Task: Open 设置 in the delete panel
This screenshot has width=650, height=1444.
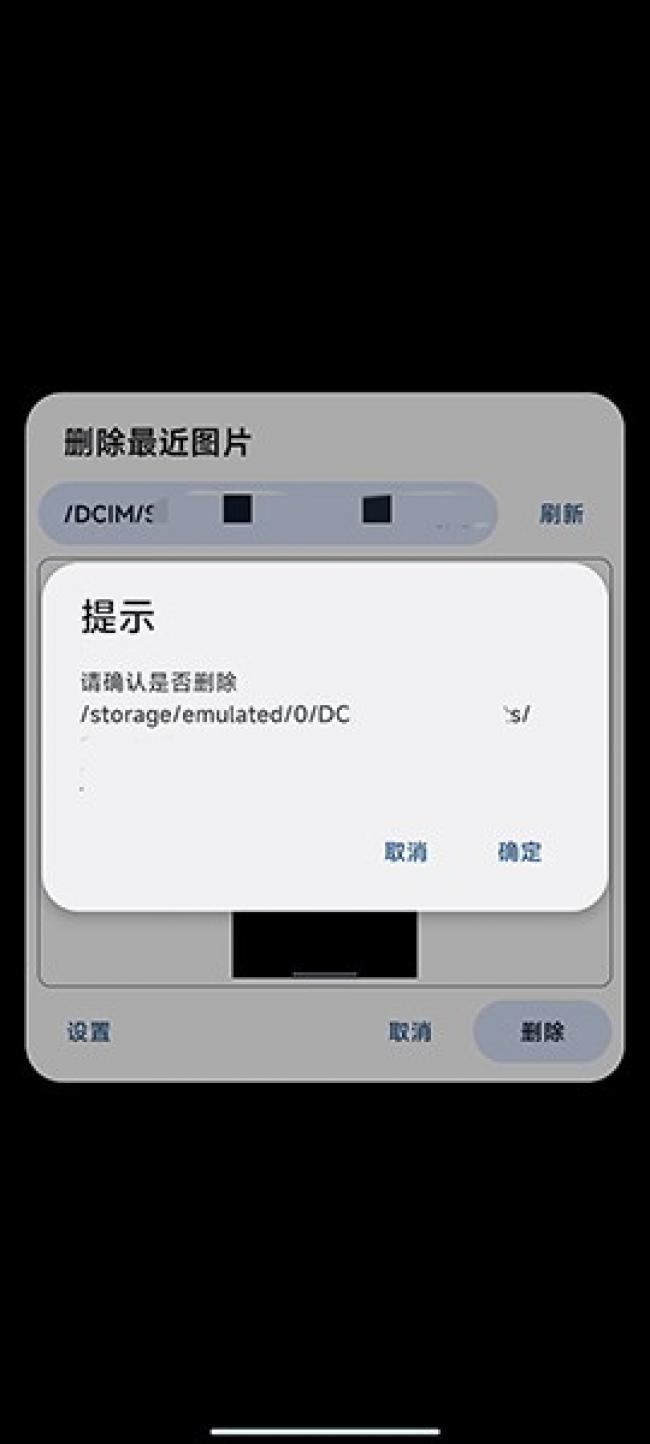Action: [89, 1032]
